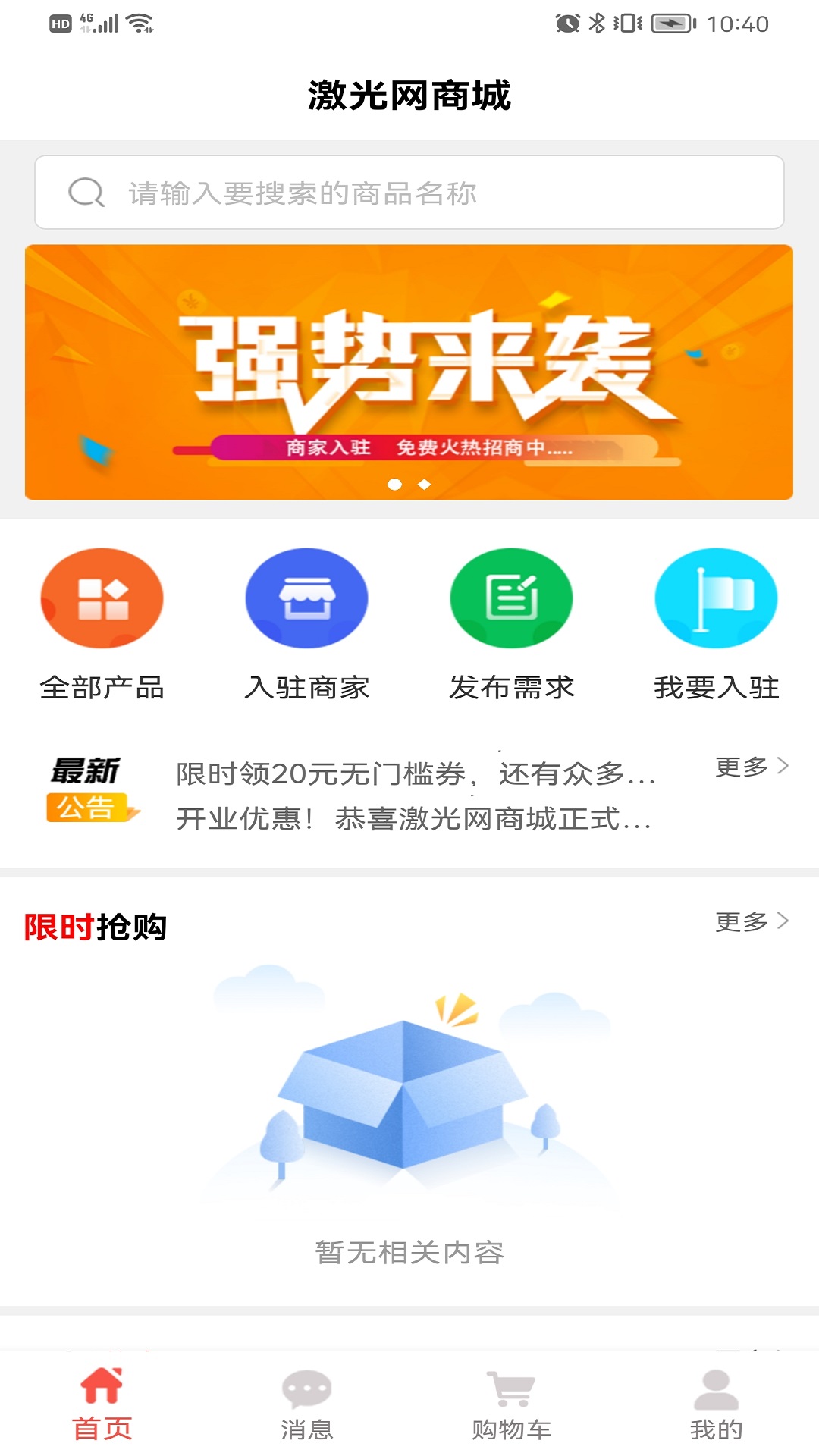Select the 入驻商家 storefront icon
This screenshot has width=819, height=1456.
[x=307, y=598]
